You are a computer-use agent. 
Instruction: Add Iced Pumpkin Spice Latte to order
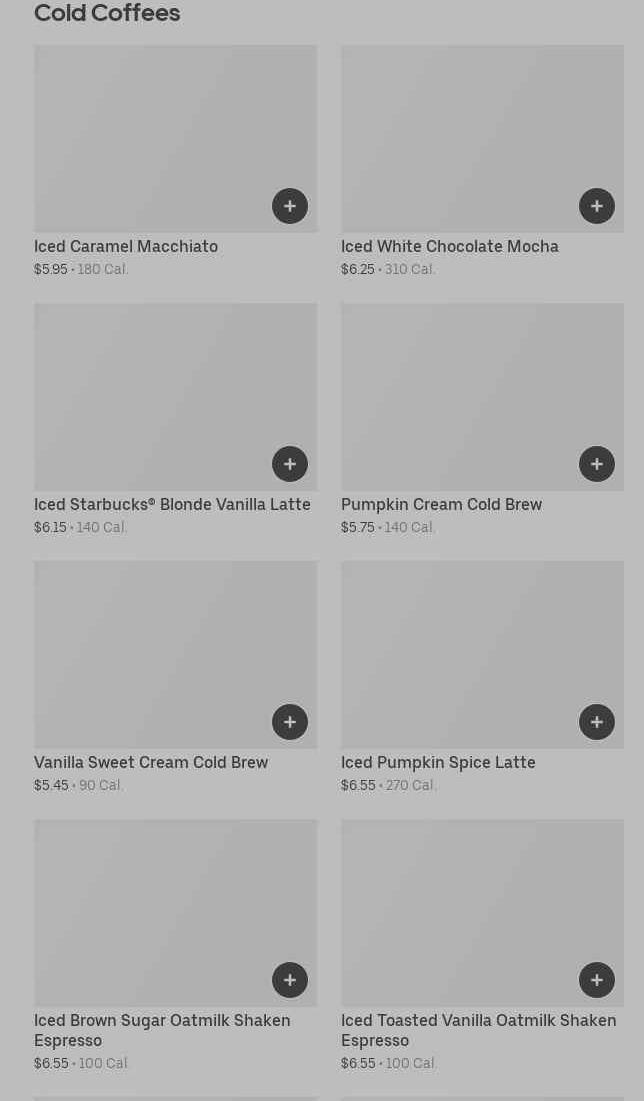(x=597, y=722)
